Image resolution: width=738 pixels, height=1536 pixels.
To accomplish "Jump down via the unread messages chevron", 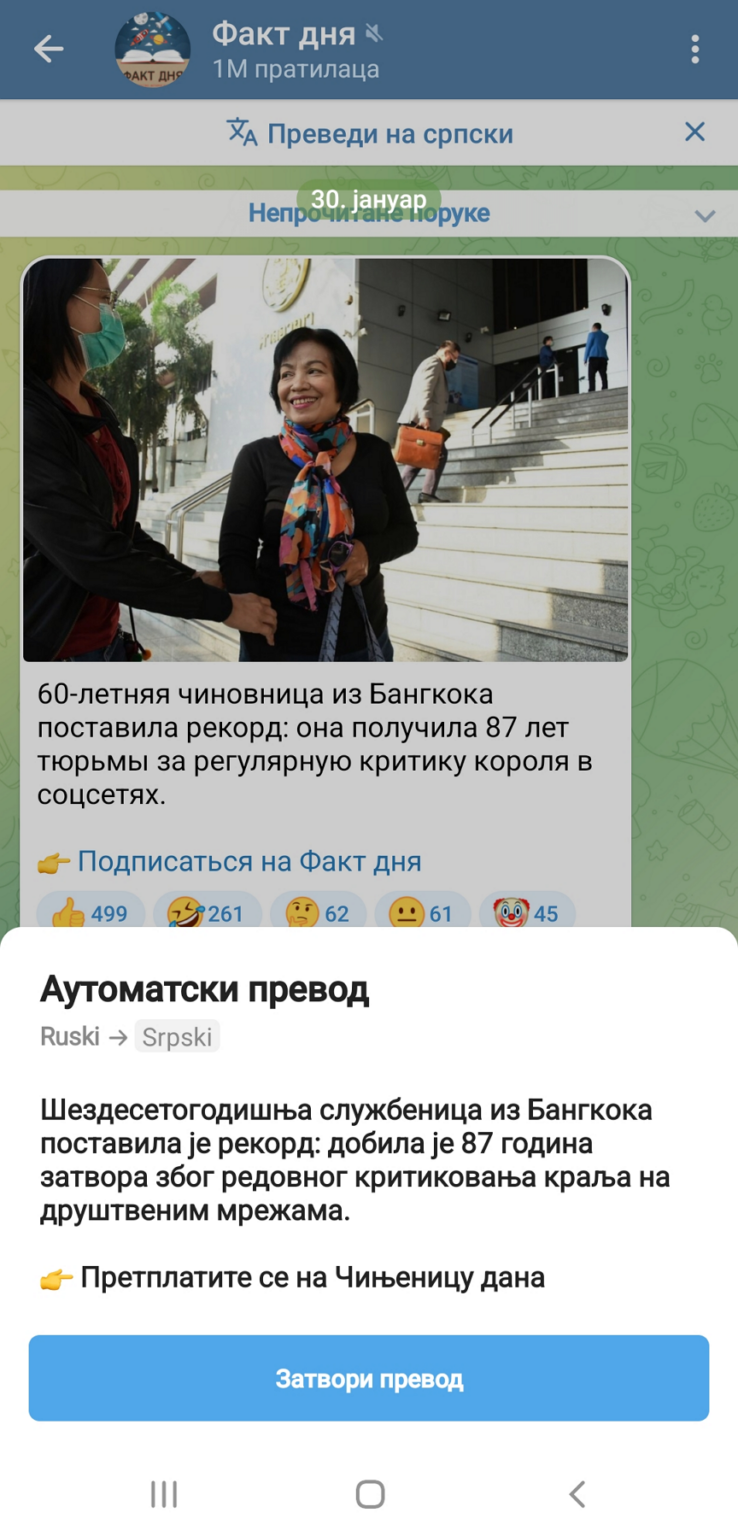I will [705, 215].
